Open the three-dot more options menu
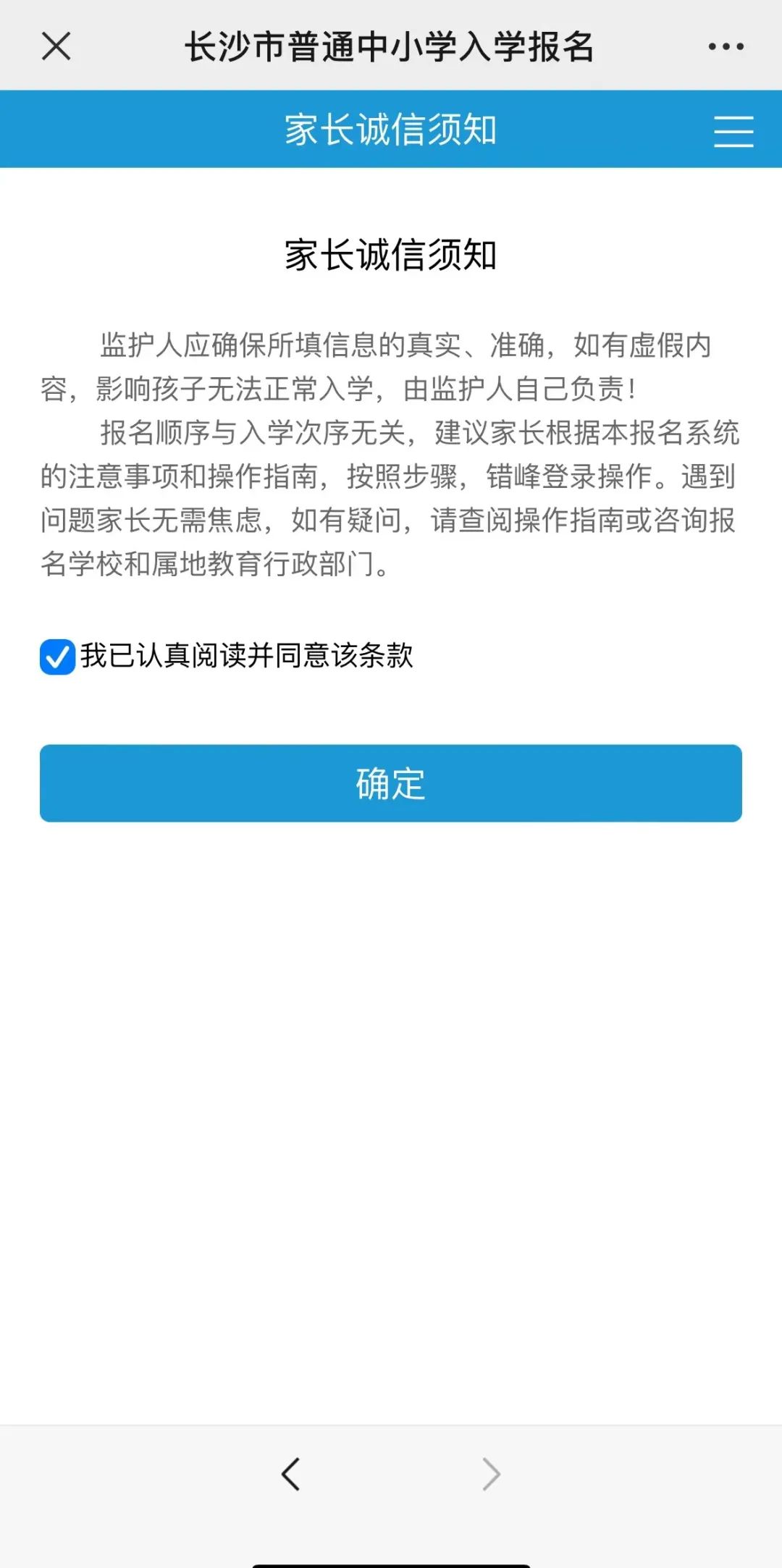The height and width of the screenshot is (1568, 782). tap(726, 47)
